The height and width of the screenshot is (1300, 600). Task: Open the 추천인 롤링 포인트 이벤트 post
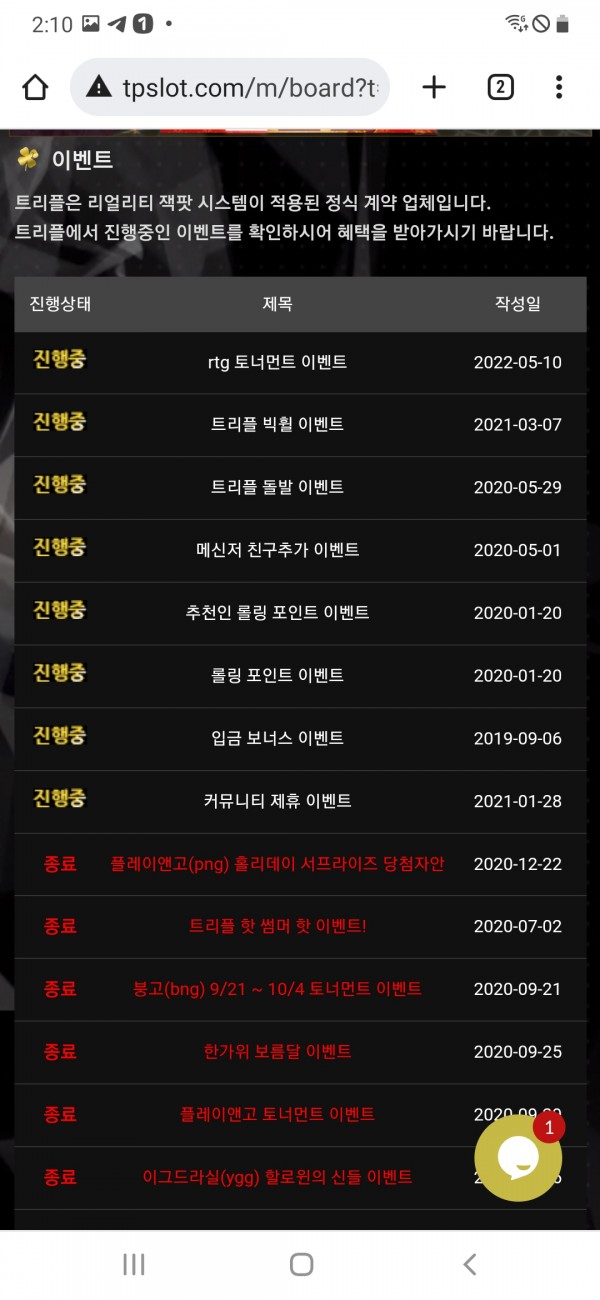(x=277, y=612)
